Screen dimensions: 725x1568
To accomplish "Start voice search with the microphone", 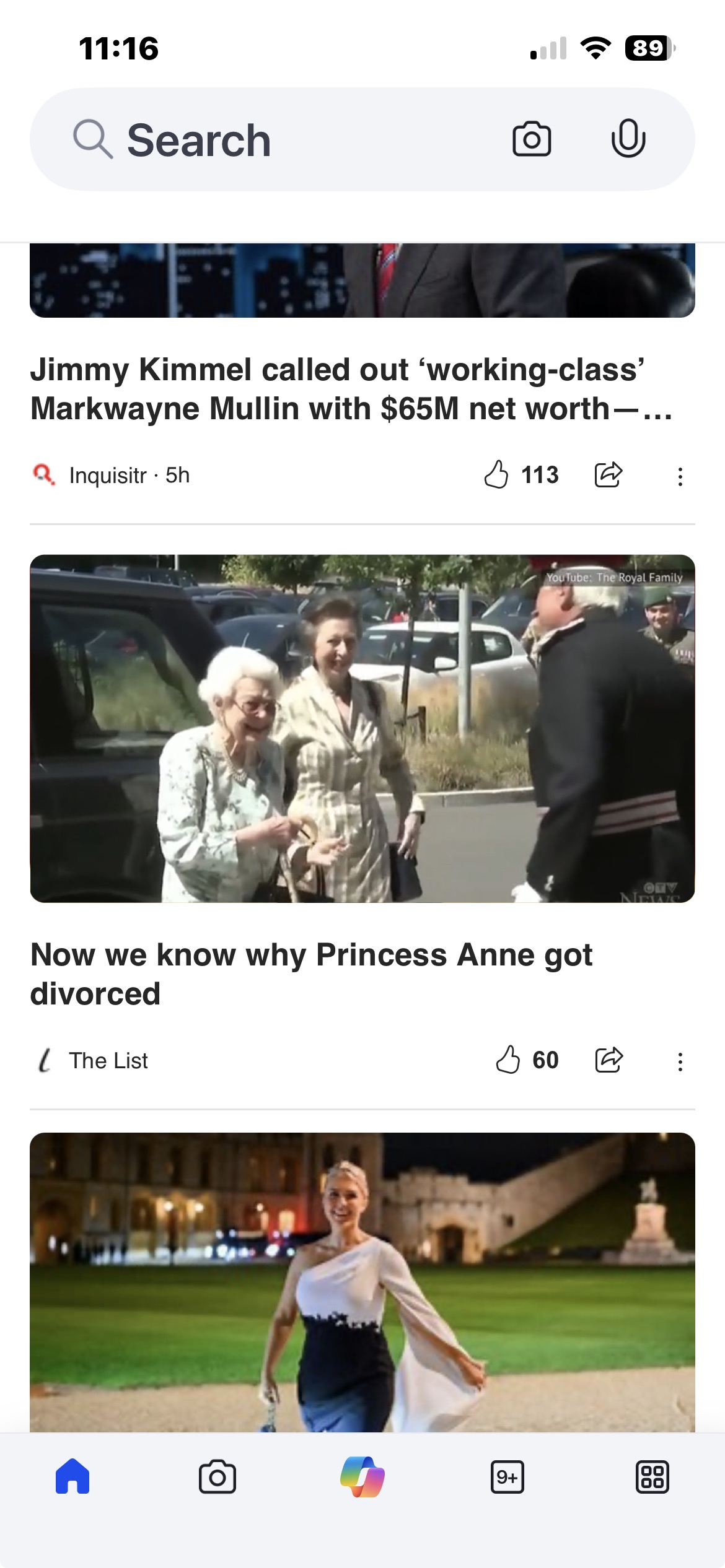I will (x=628, y=139).
